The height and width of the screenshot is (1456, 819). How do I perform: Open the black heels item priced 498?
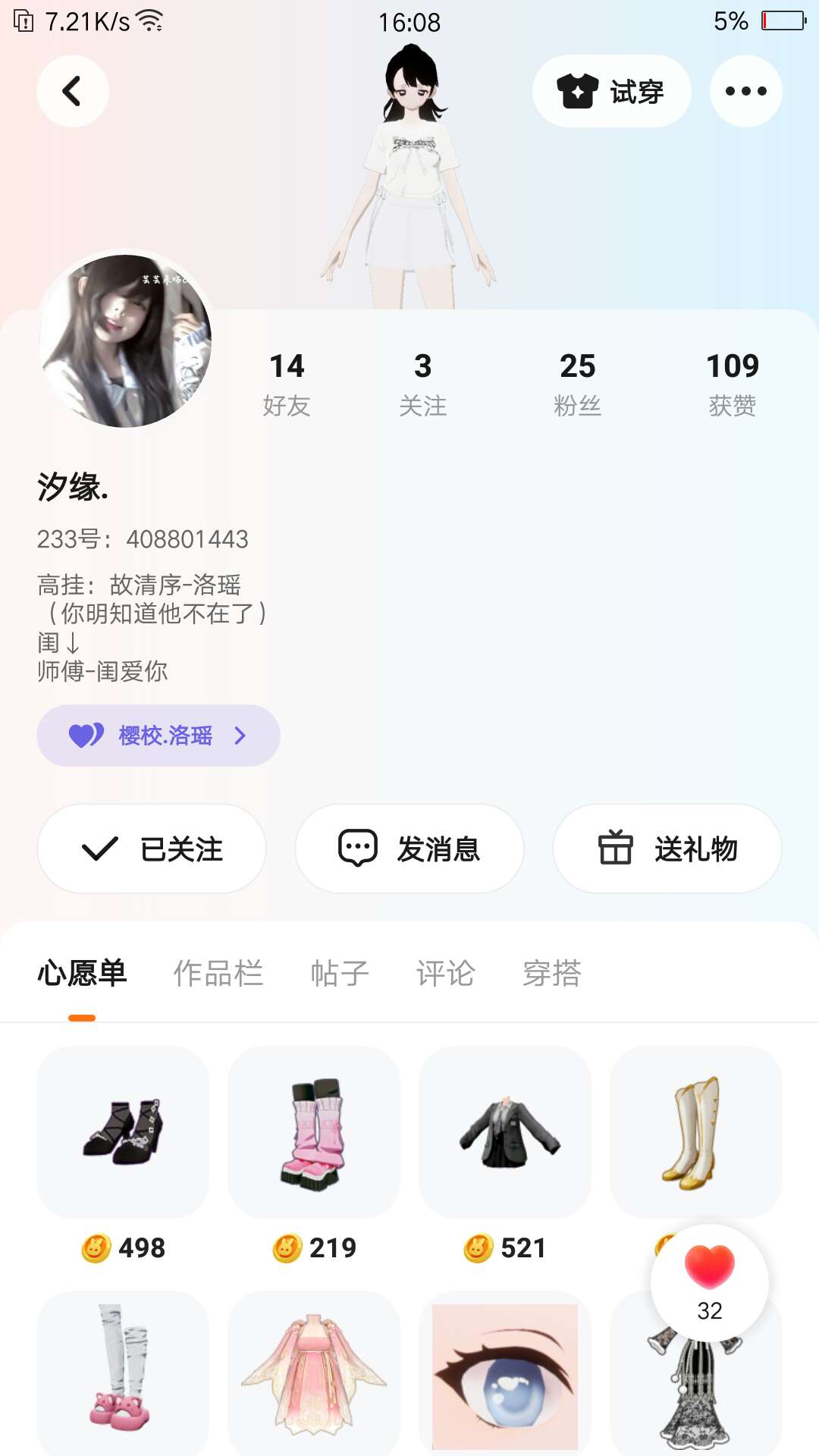[x=123, y=1132]
